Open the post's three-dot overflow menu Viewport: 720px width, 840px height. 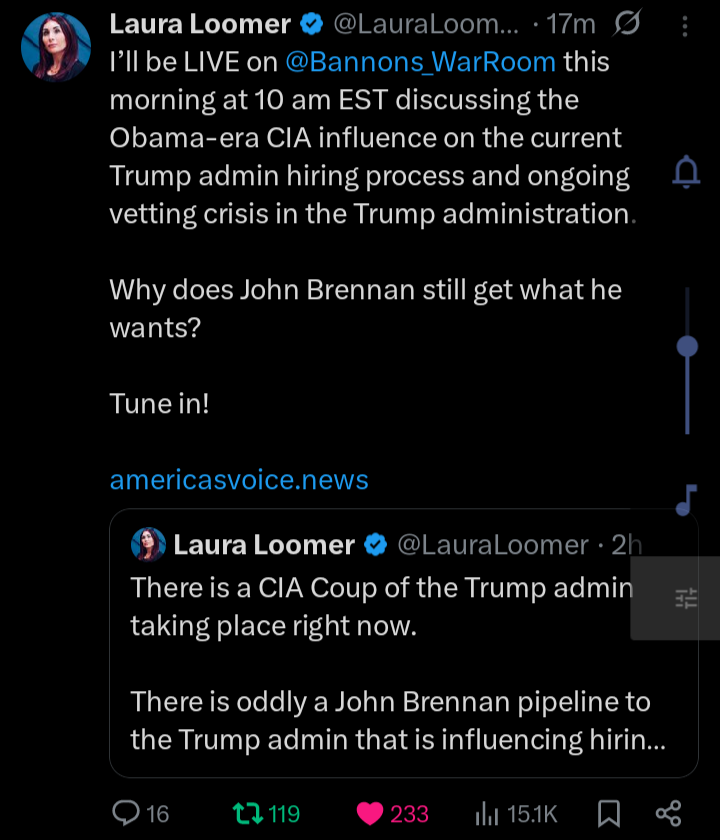(x=685, y=23)
